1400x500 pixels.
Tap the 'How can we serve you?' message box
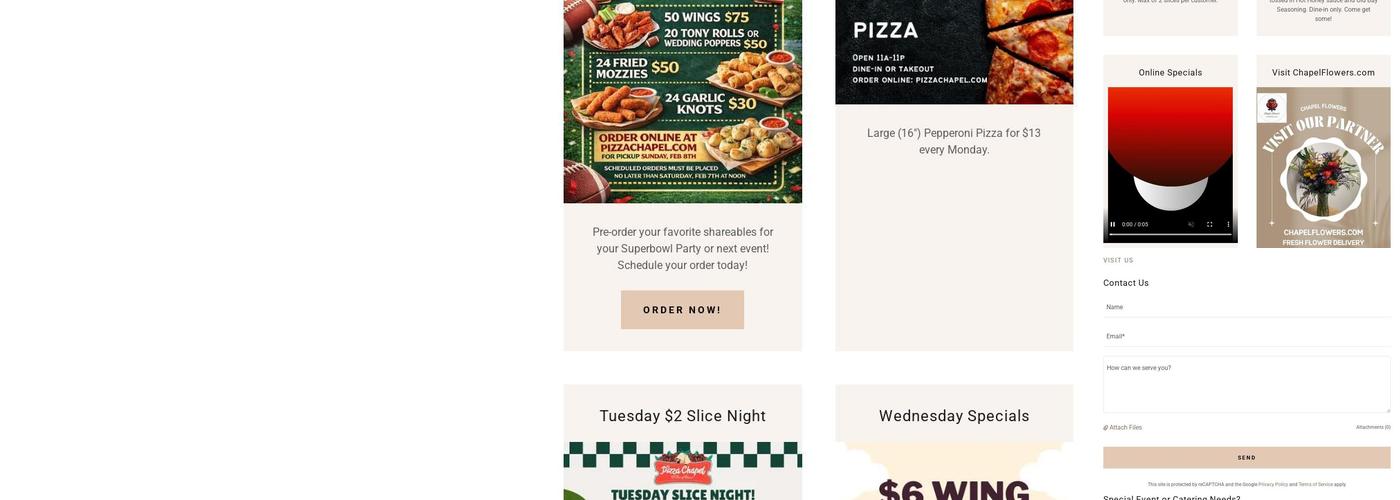click(x=1246, y=385)
